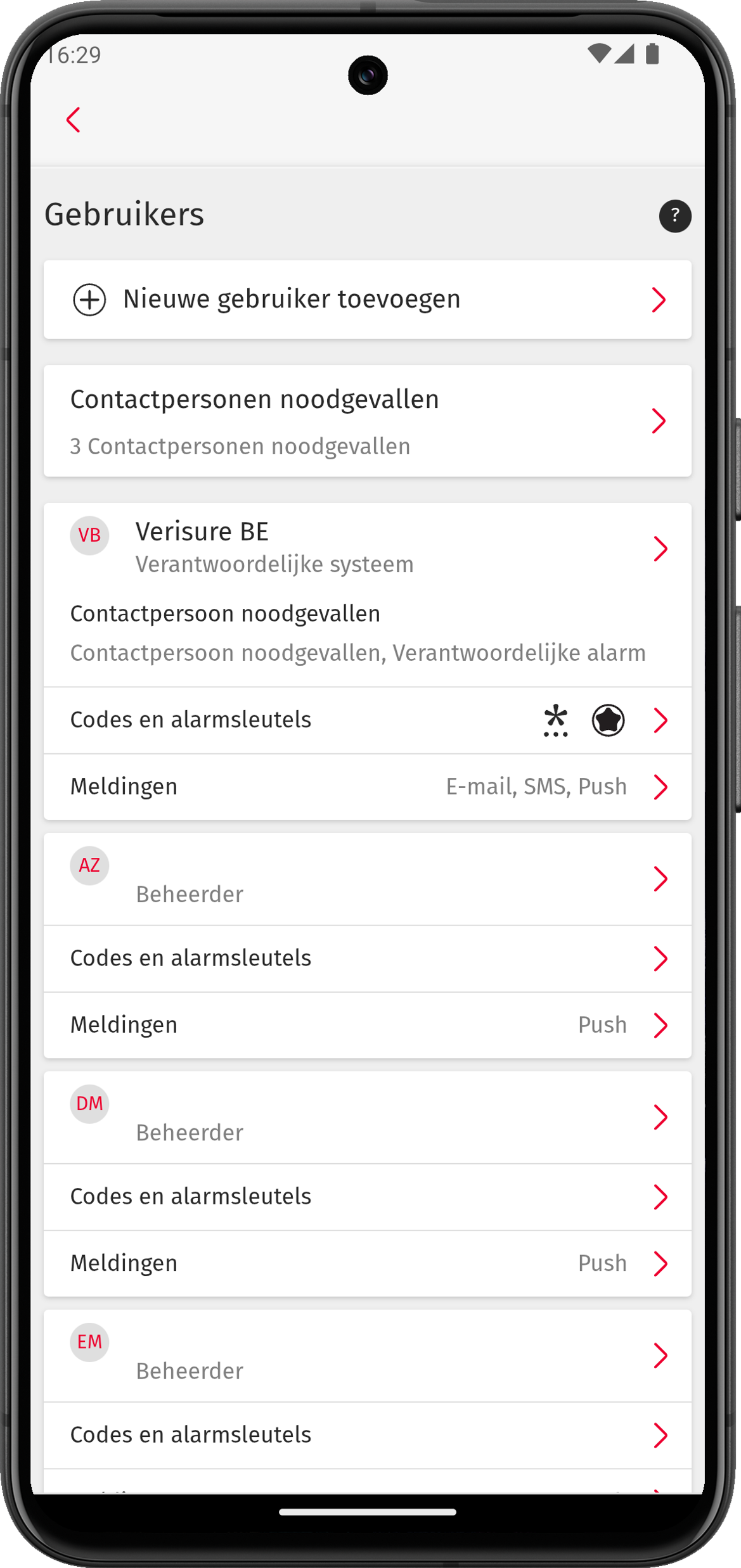This screenshot has height=1568, width=741.
Task: Open Codes en alarmsleutels for AZ
Action: tap(367, 959)
